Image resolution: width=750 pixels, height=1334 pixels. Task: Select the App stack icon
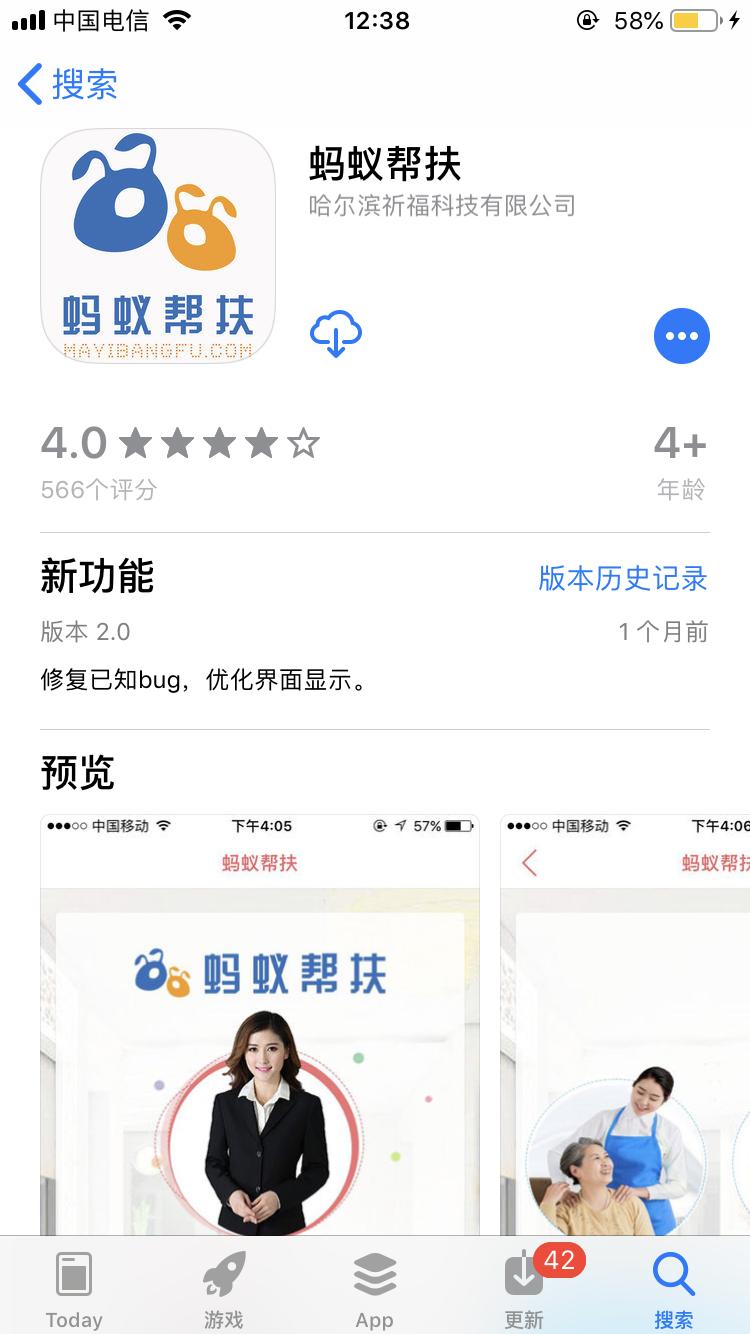tap(374, 1272)
